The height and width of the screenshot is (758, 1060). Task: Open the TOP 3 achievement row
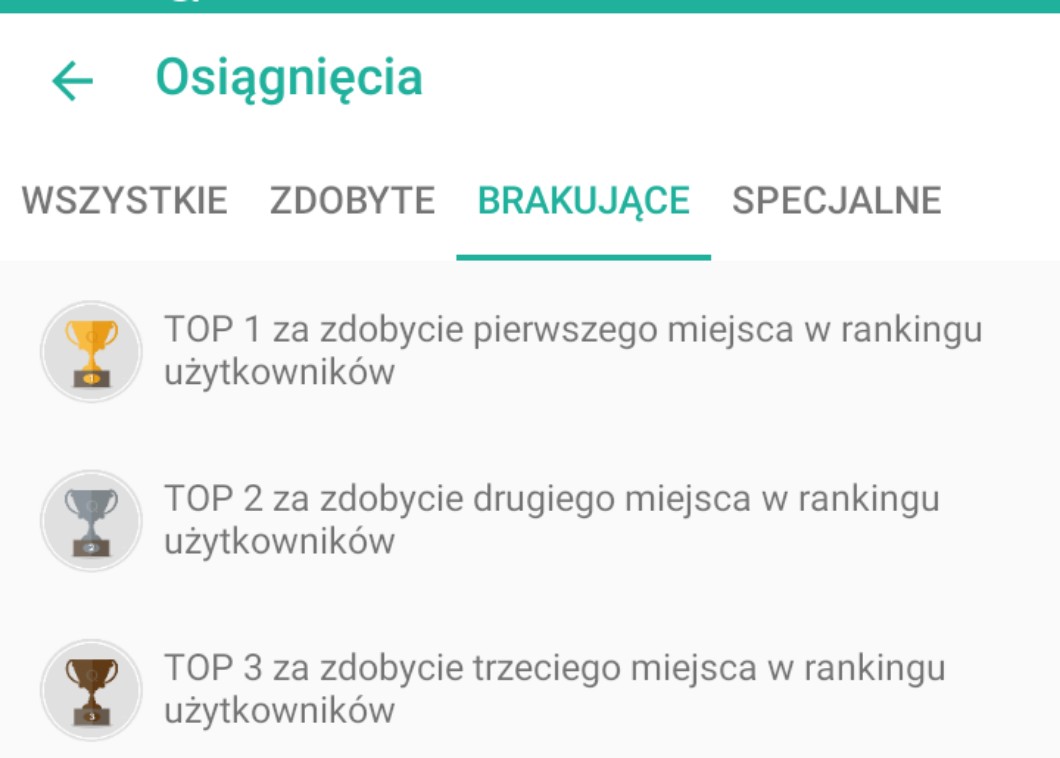pos(530,689)
